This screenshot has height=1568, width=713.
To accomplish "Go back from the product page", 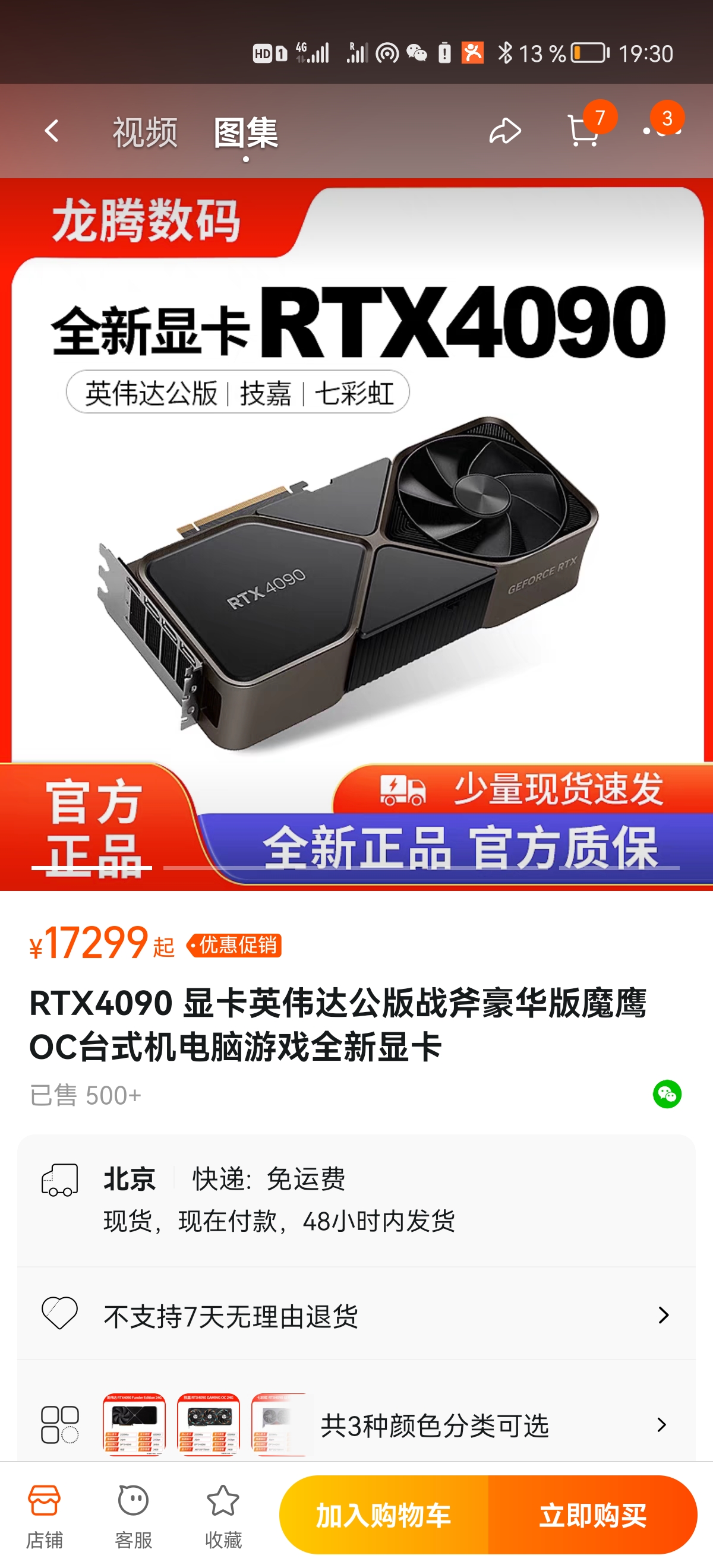I will pyautogui.click(x=52, y=131).
